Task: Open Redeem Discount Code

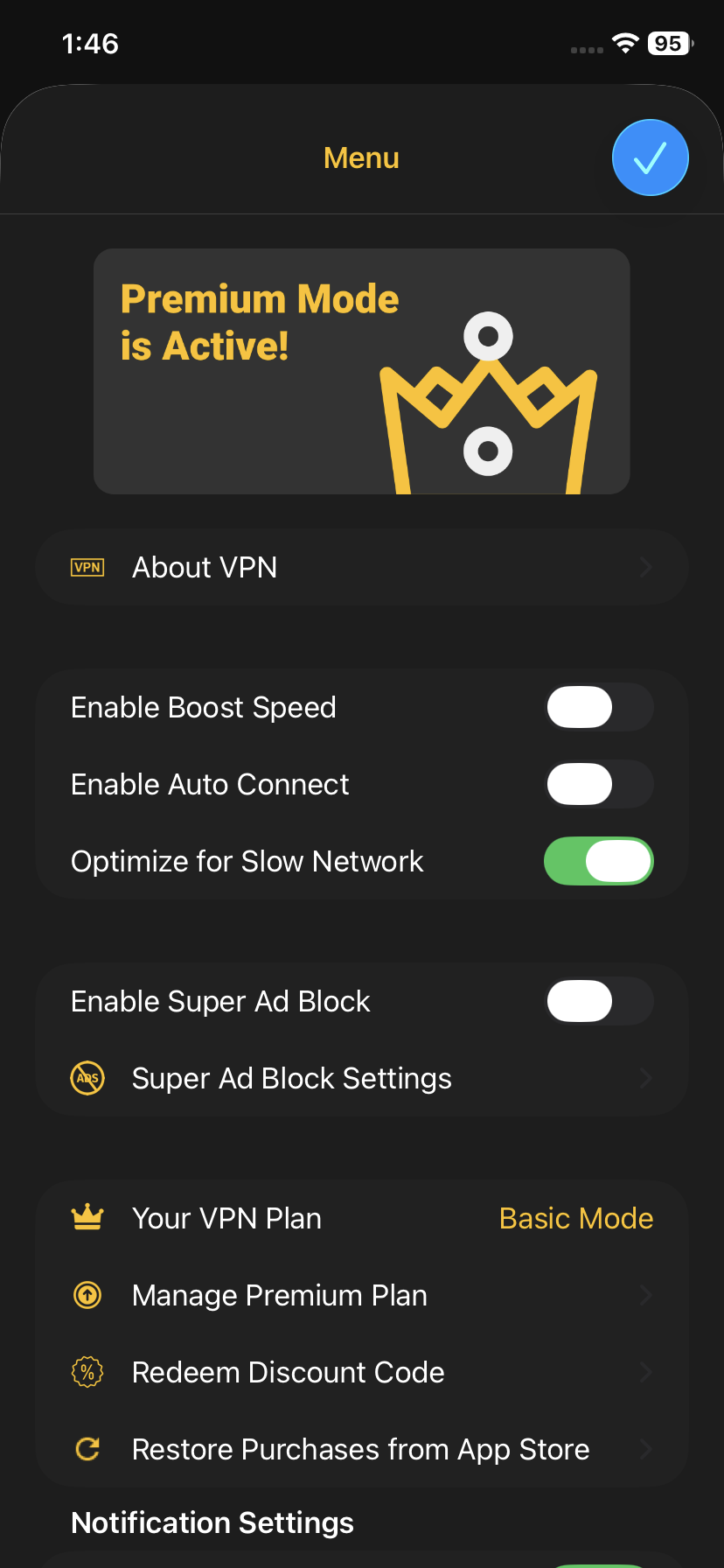Action: coord(361,1372)
